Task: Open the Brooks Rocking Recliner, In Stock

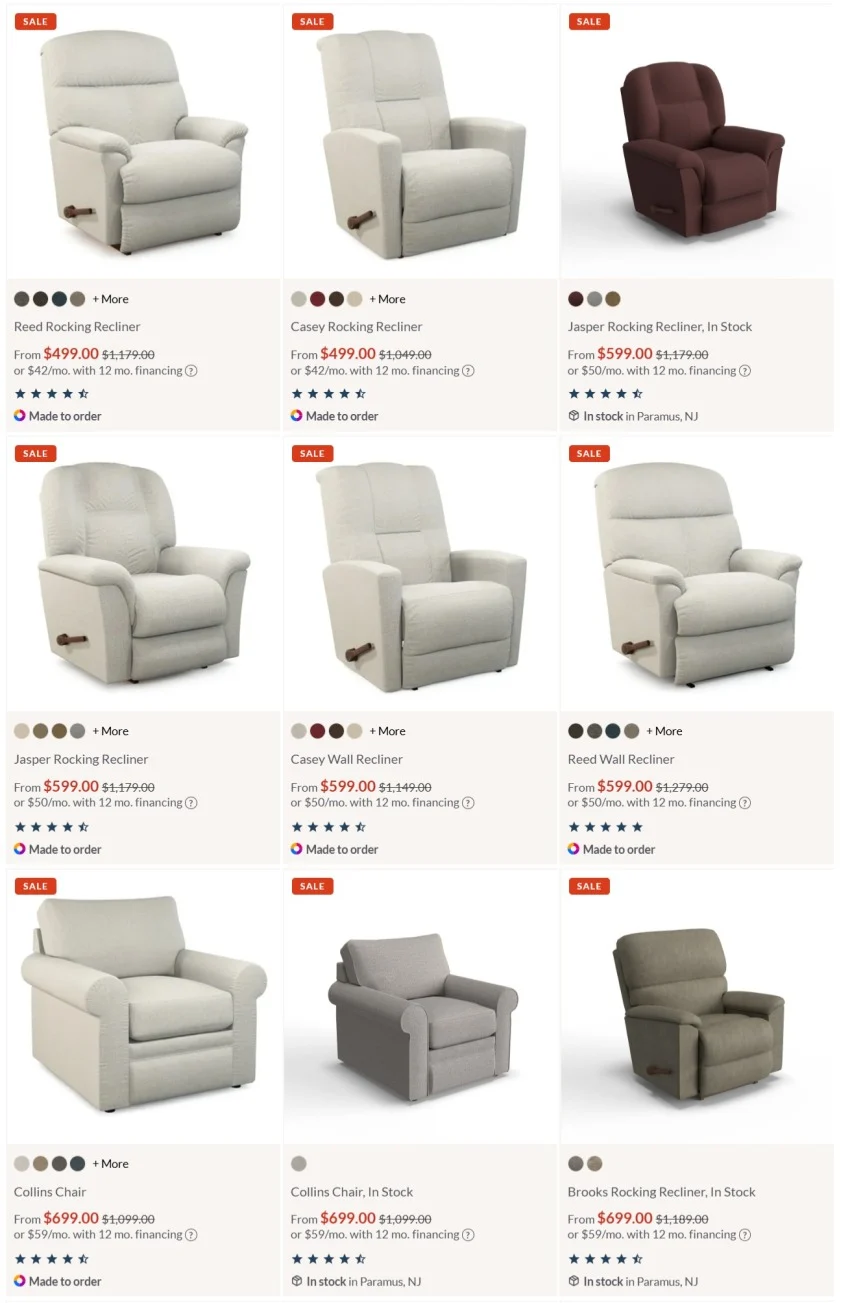Action: pyautogui.click(x=661, y=1192)
